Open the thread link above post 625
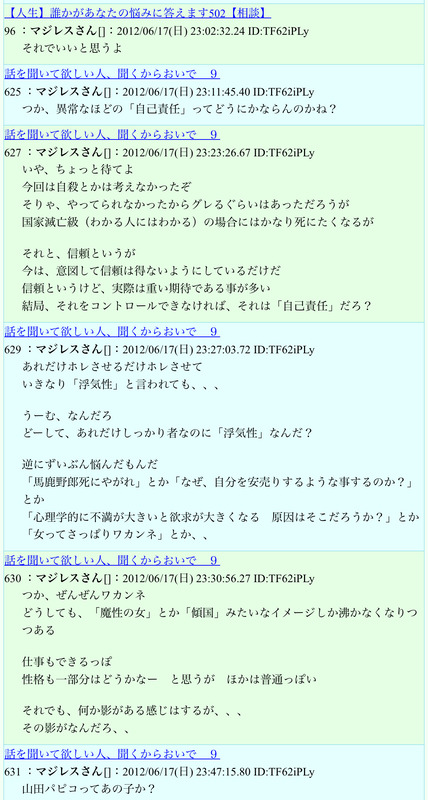Viewport: 428px width, 800px height. pyautogui.click(x=112, y=74)
